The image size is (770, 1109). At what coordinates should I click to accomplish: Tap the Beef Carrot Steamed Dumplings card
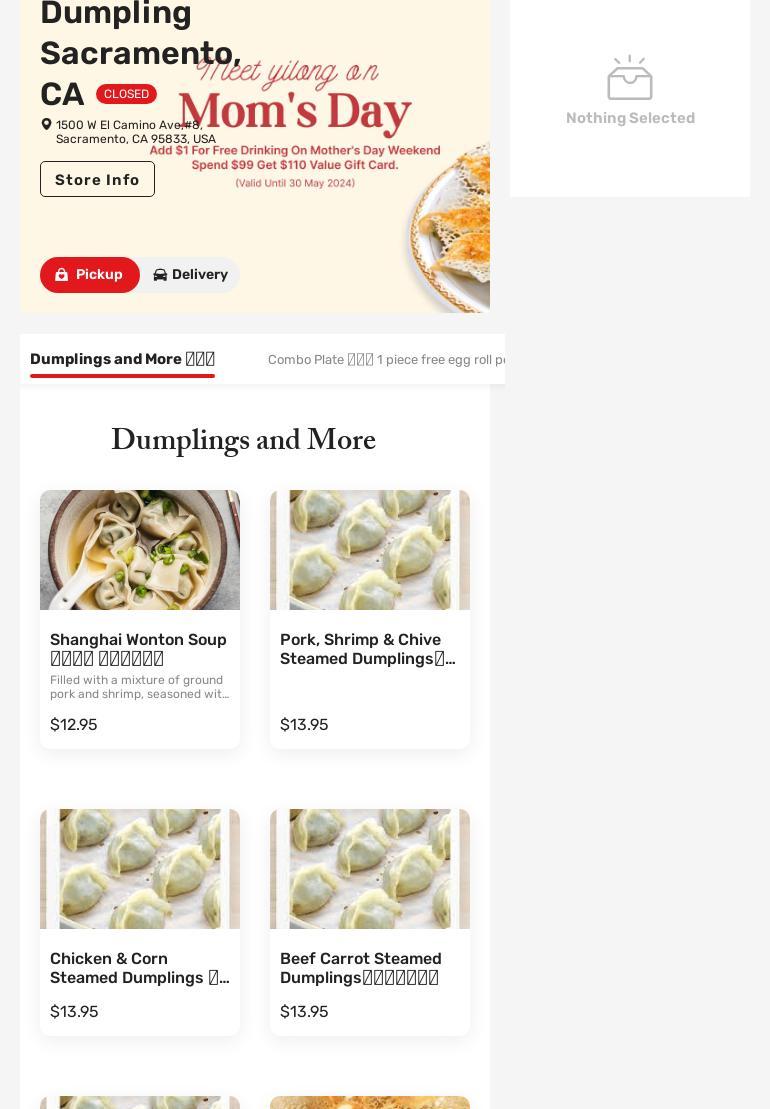[x=370, y=922]
